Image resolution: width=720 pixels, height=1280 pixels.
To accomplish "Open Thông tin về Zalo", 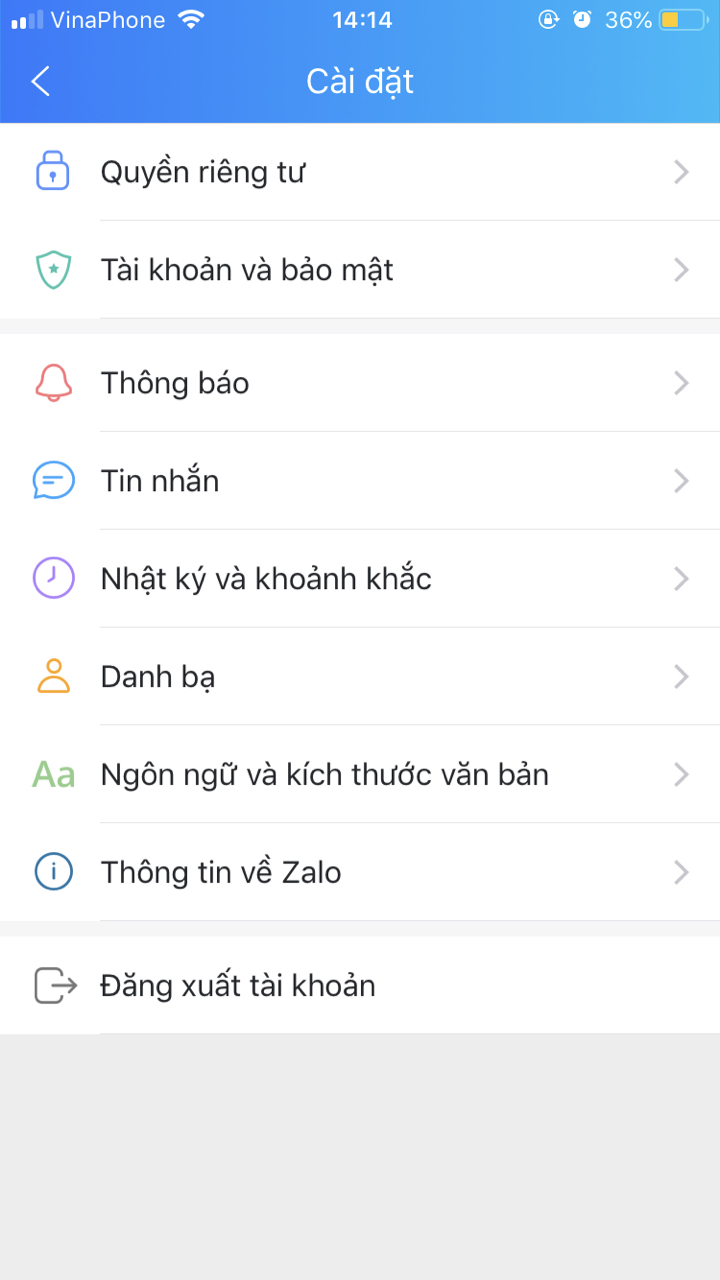I will click(360, 873).
